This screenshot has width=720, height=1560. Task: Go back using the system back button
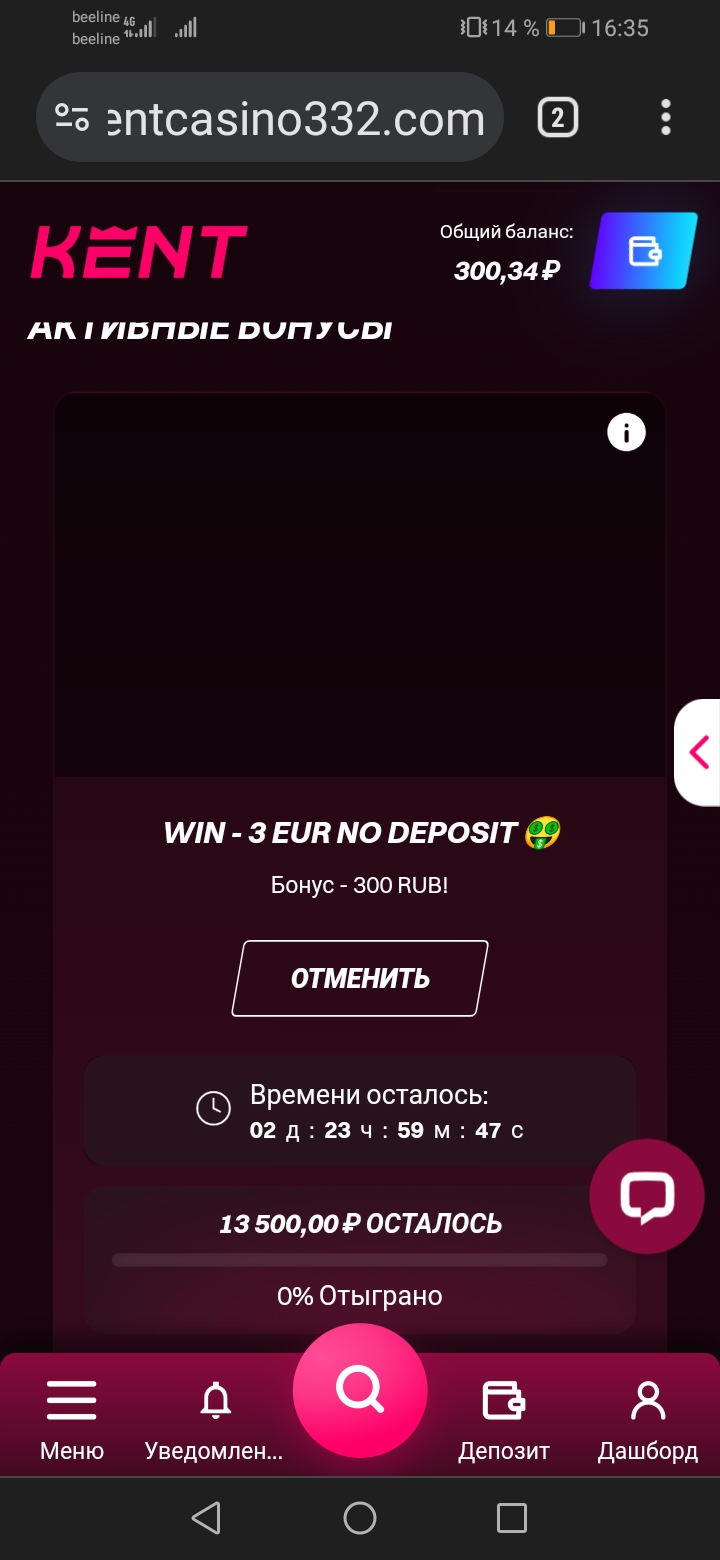206,1518
